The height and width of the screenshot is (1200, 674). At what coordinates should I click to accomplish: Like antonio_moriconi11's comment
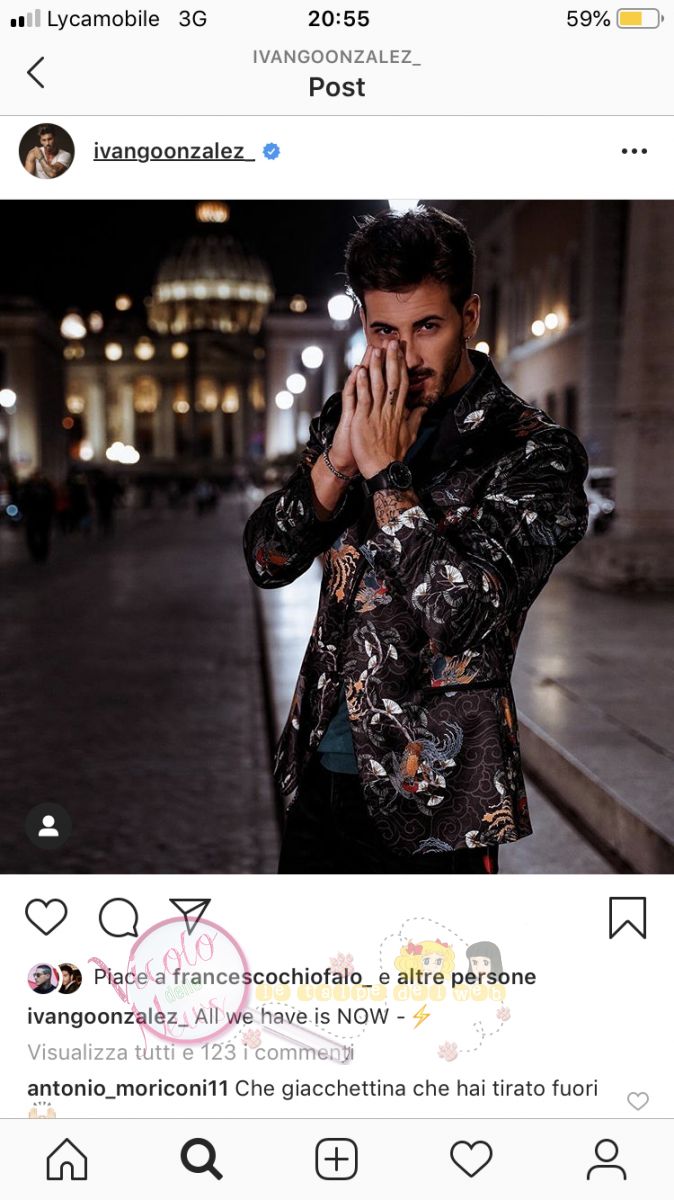coord(637,1101)
